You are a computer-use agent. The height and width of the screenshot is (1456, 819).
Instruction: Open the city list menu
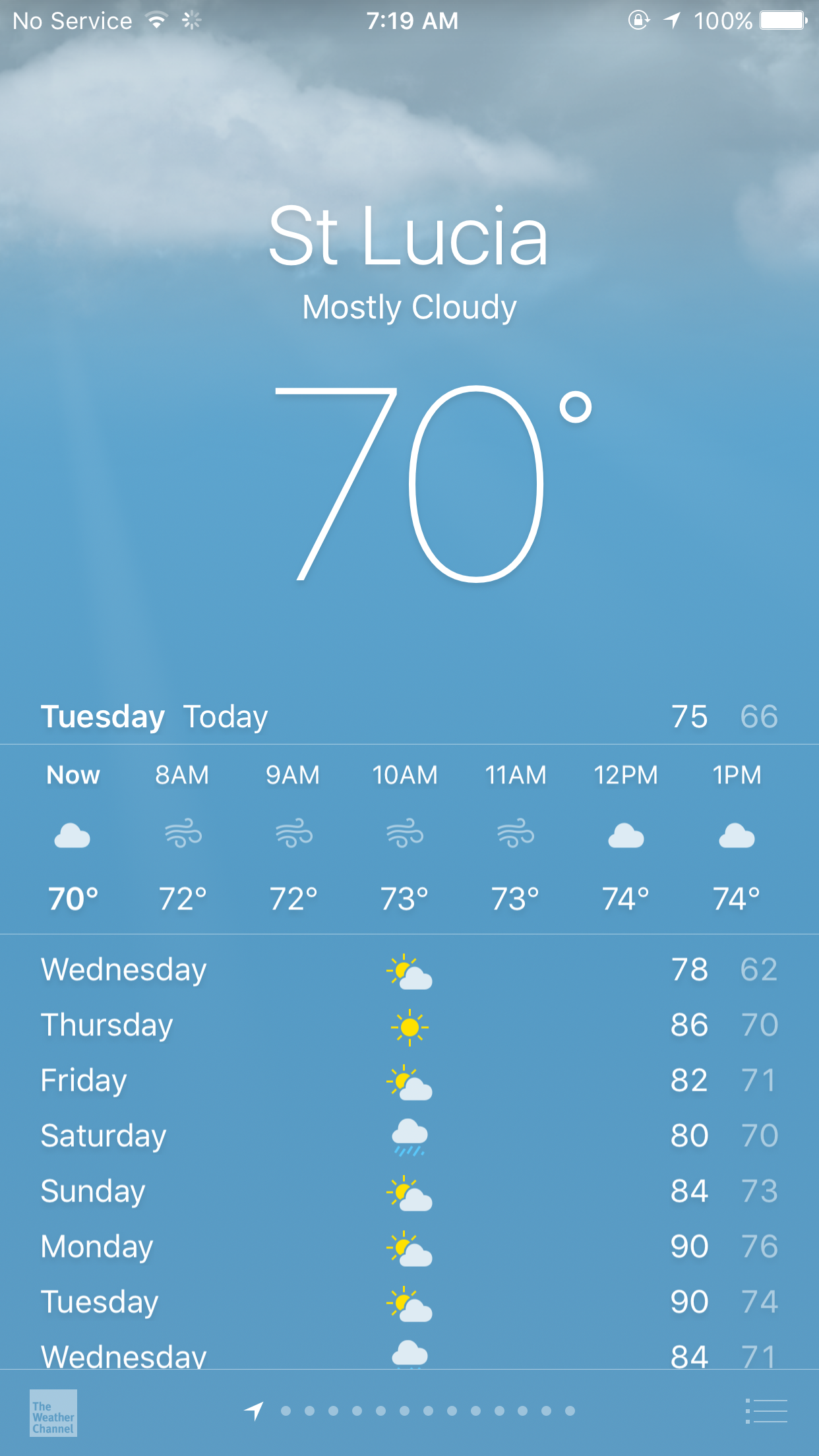(x=766, y=1411)
